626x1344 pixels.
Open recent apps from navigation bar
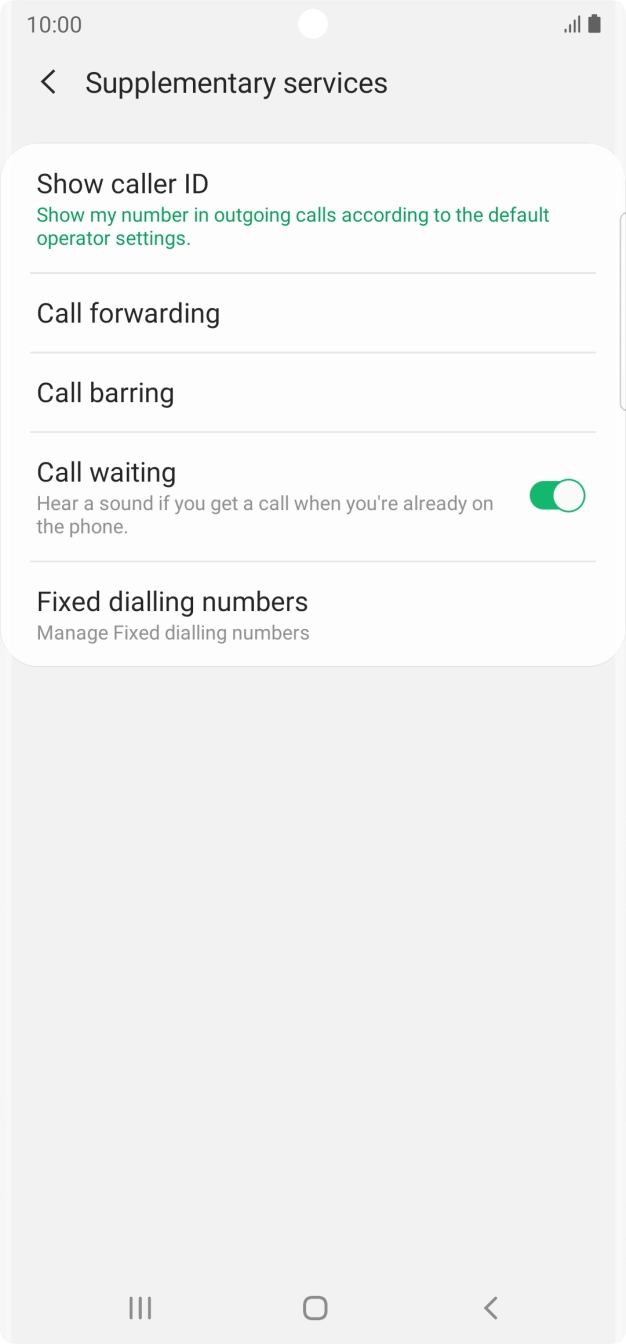pos(140,1307)
